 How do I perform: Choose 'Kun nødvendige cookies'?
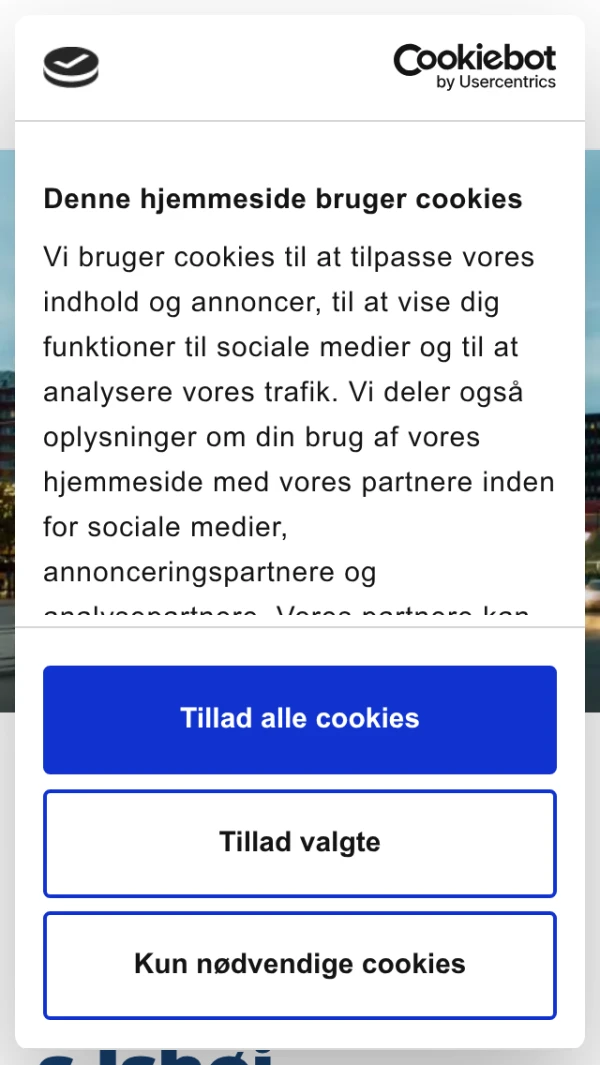pos(300,965)
